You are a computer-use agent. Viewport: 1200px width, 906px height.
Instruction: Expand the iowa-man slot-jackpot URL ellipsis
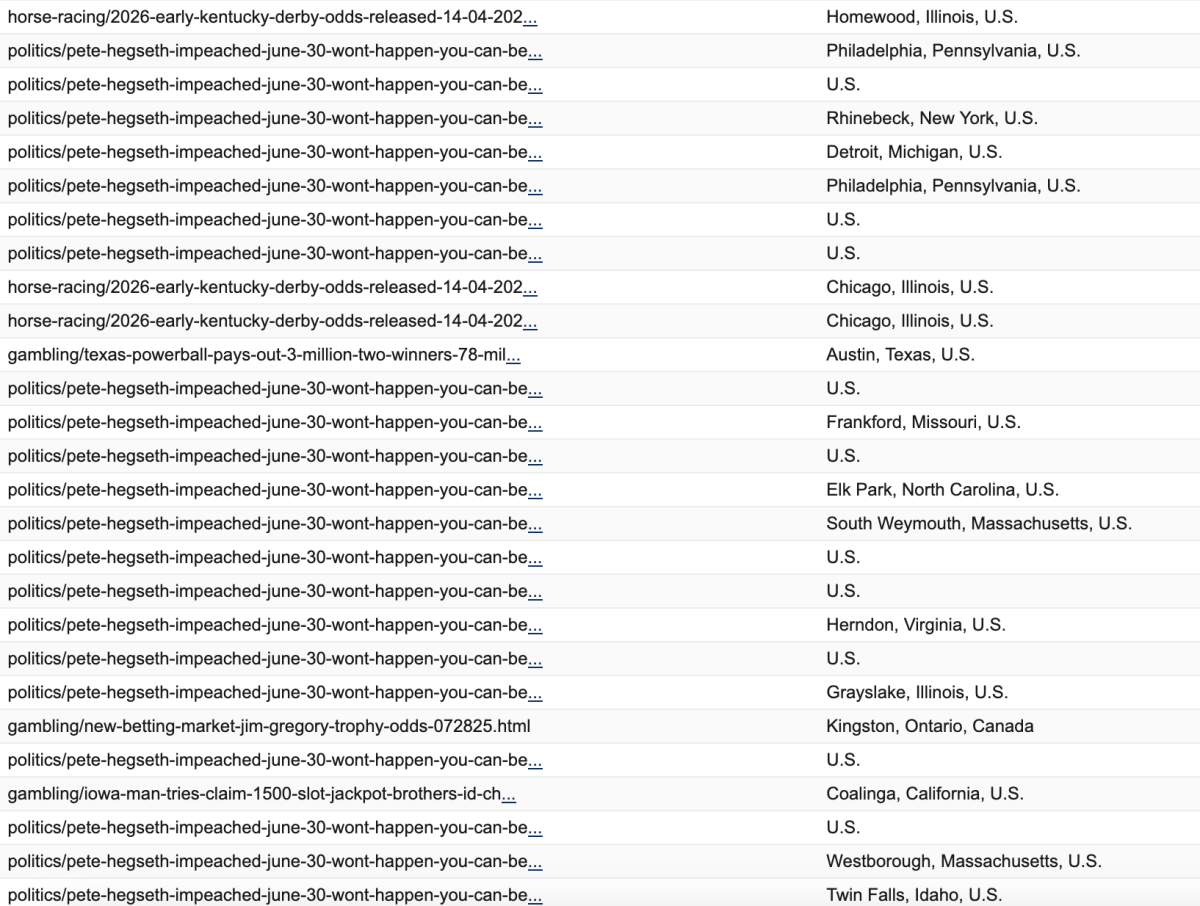(x=509, y=796)
